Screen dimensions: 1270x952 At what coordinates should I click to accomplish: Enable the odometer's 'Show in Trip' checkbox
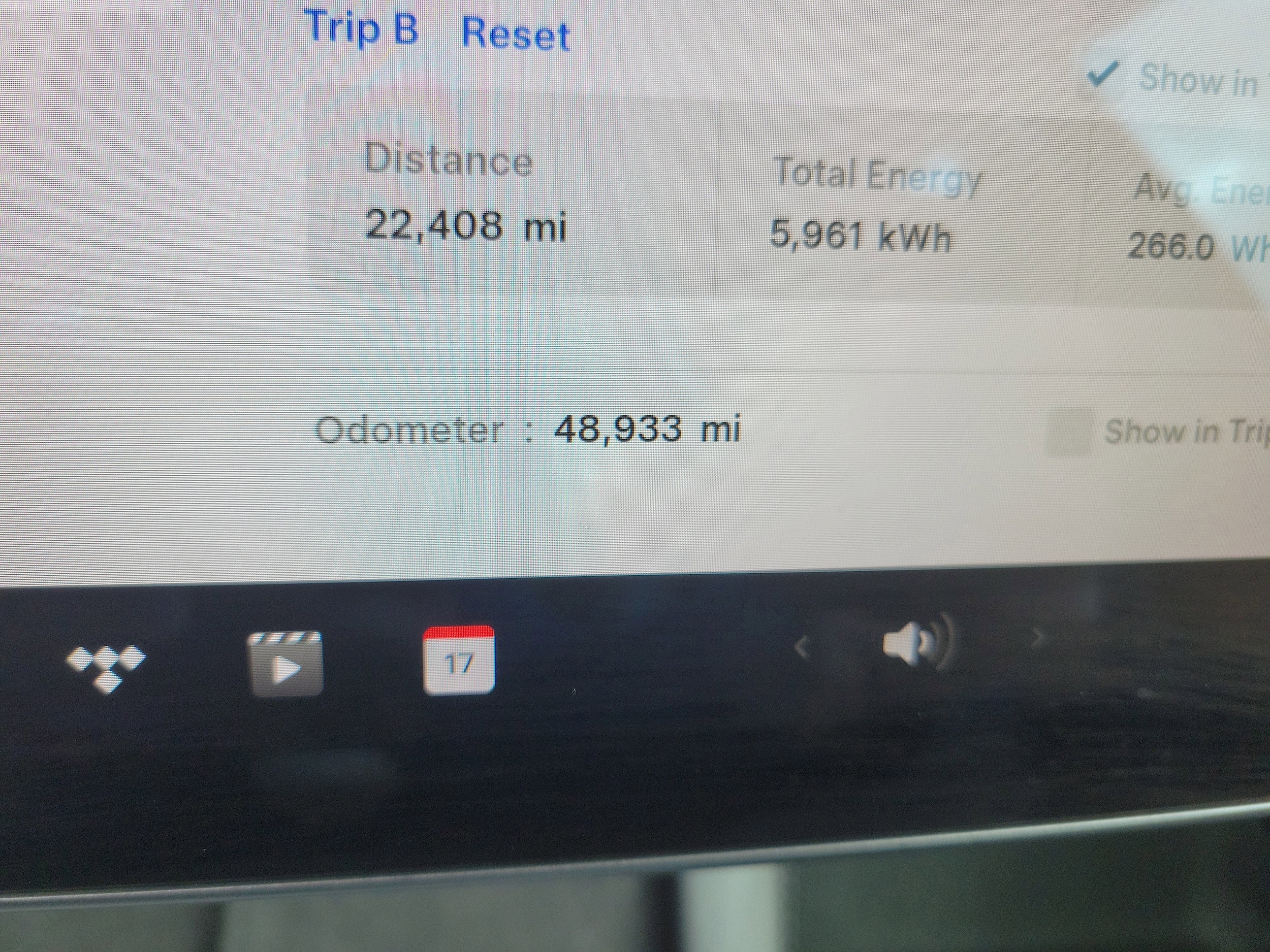pyautogui.click(x=1068, y=432)
